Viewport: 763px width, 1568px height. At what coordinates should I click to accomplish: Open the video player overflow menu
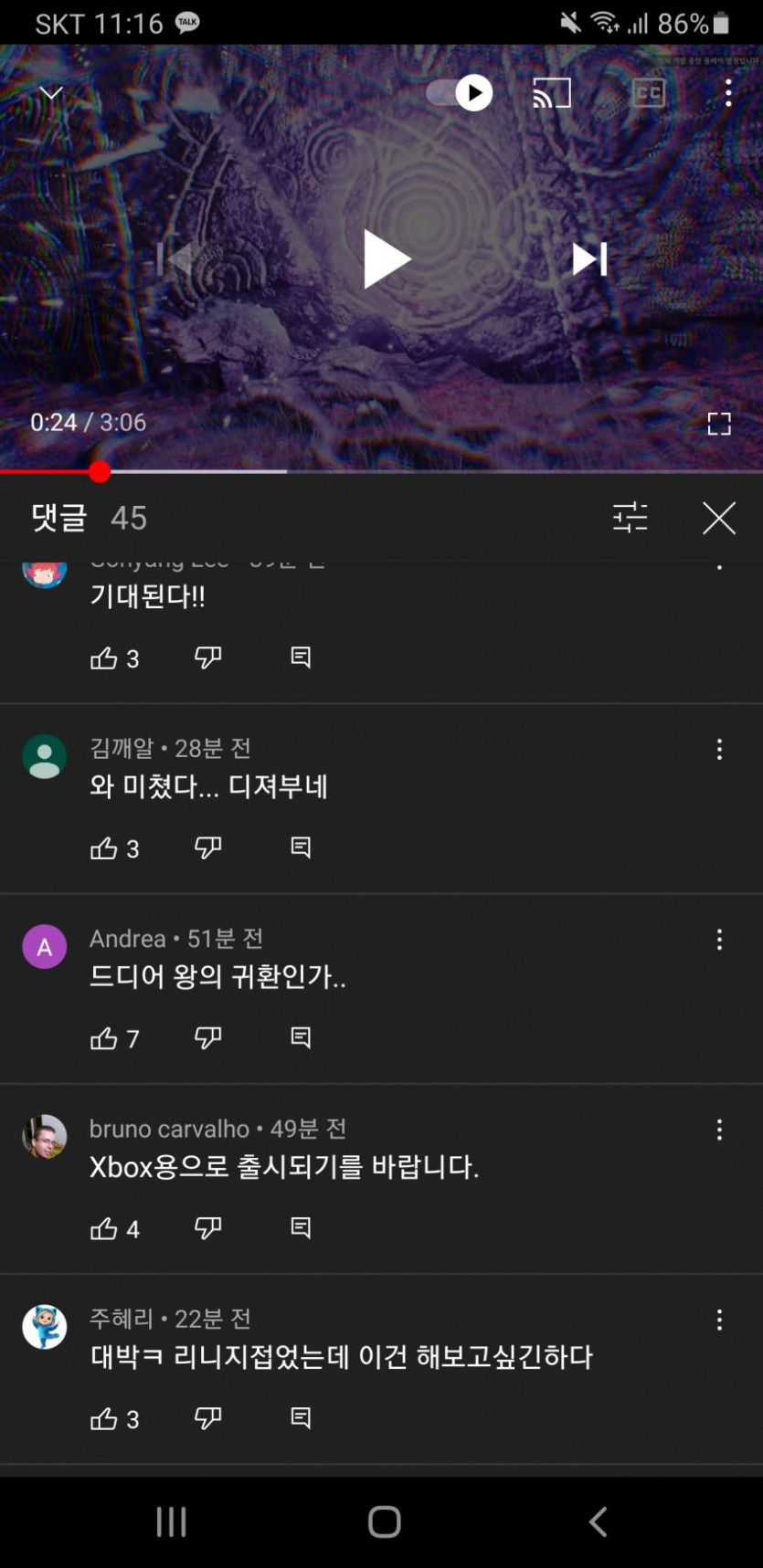point(728,93)
